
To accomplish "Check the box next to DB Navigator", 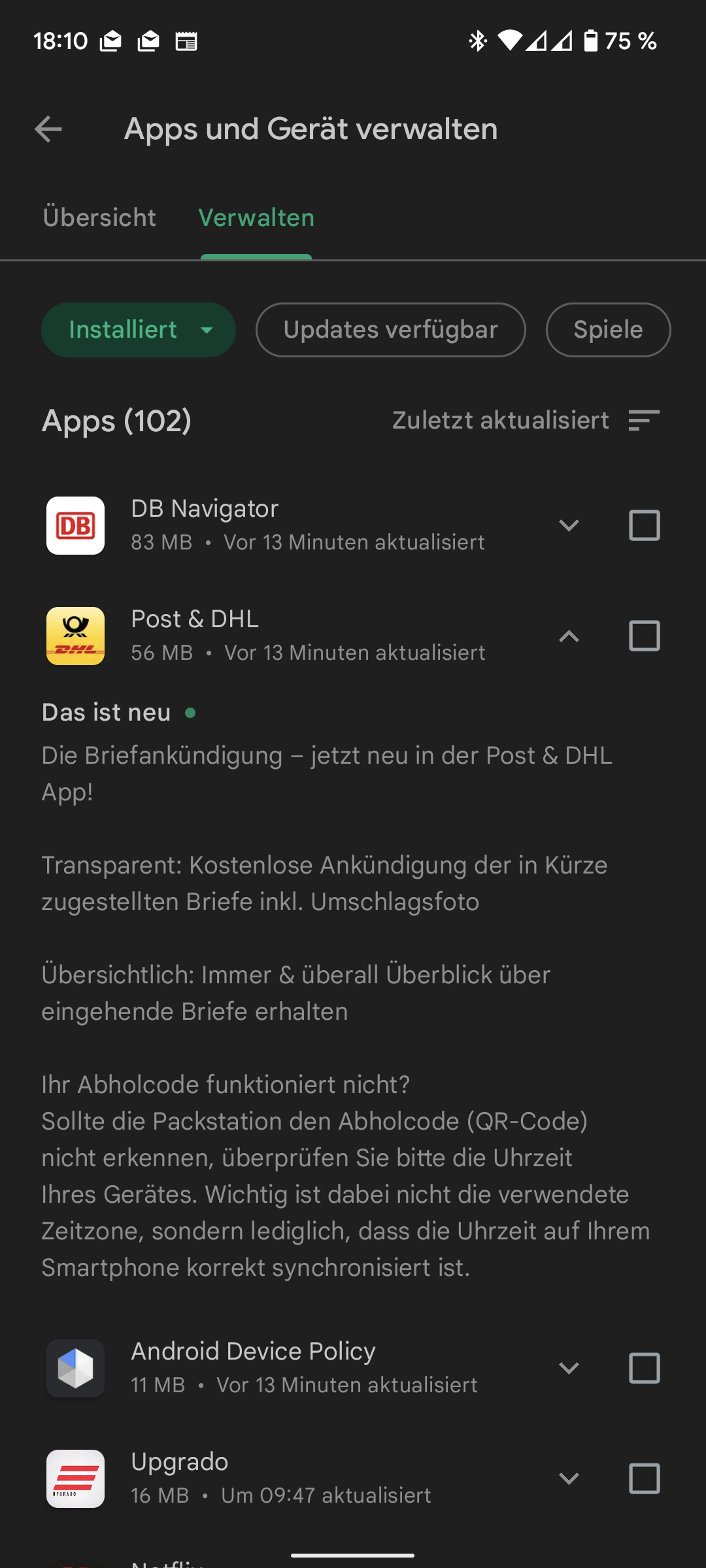I will [644, 525].
